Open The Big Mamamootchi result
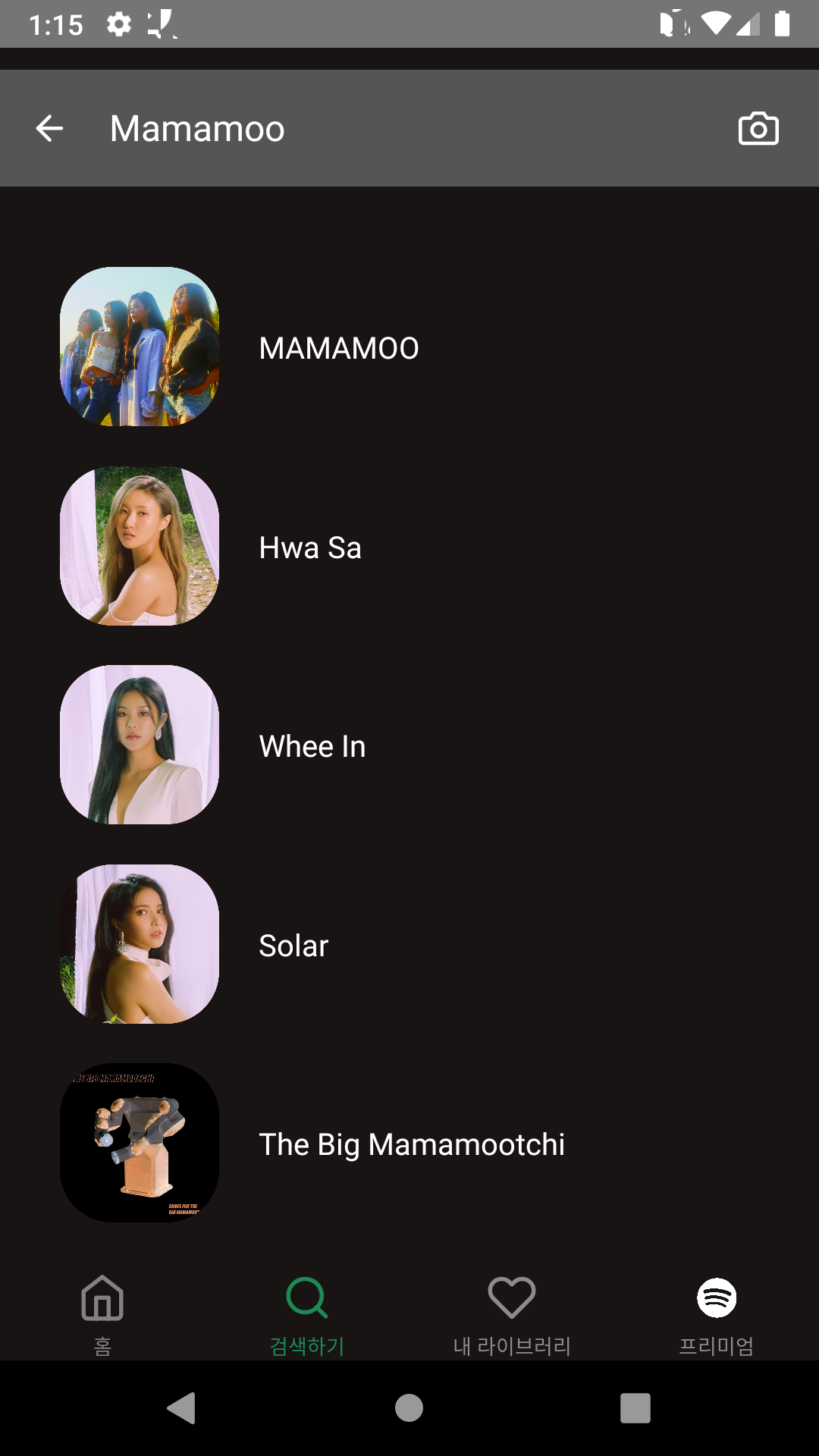Screen dimensions: 819x1456 (411, 1144)
